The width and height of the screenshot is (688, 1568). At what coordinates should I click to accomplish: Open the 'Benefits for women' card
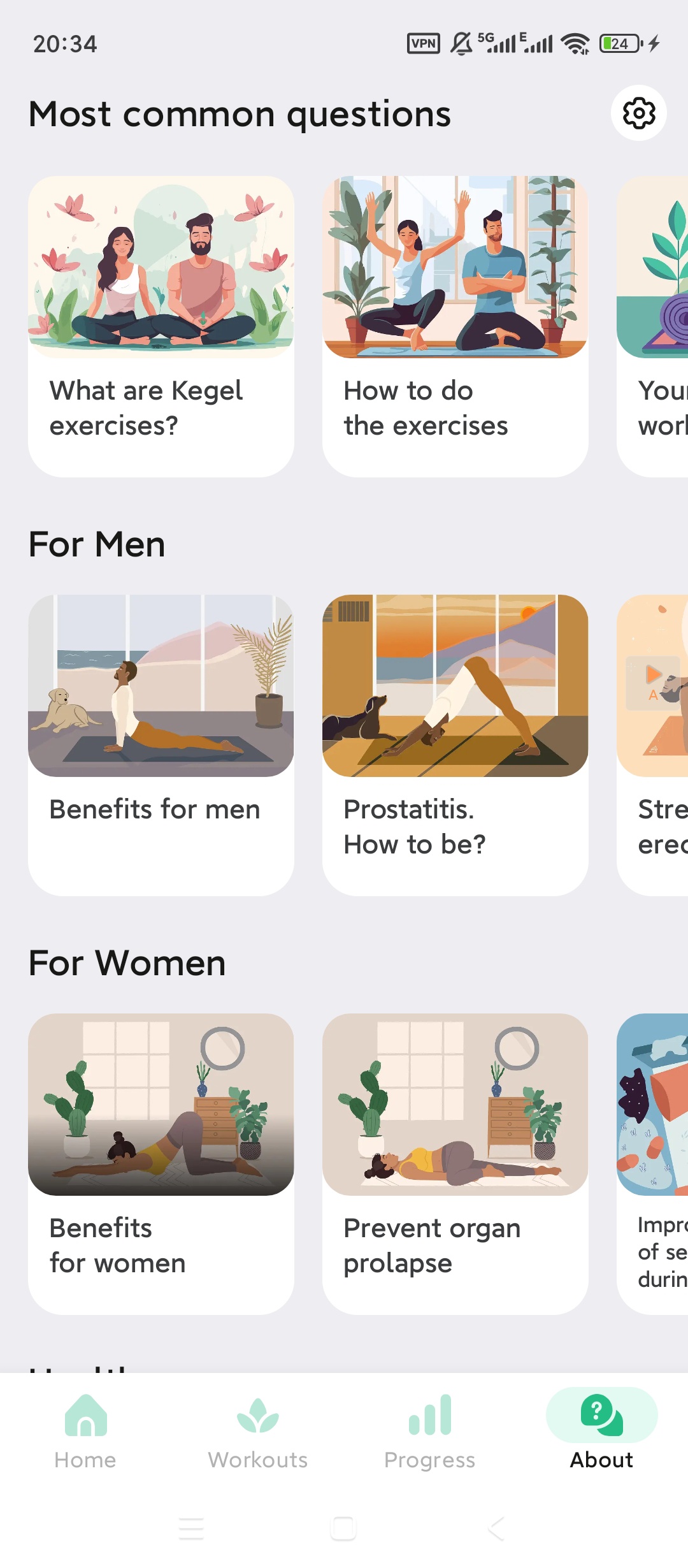pos(161,1163)
